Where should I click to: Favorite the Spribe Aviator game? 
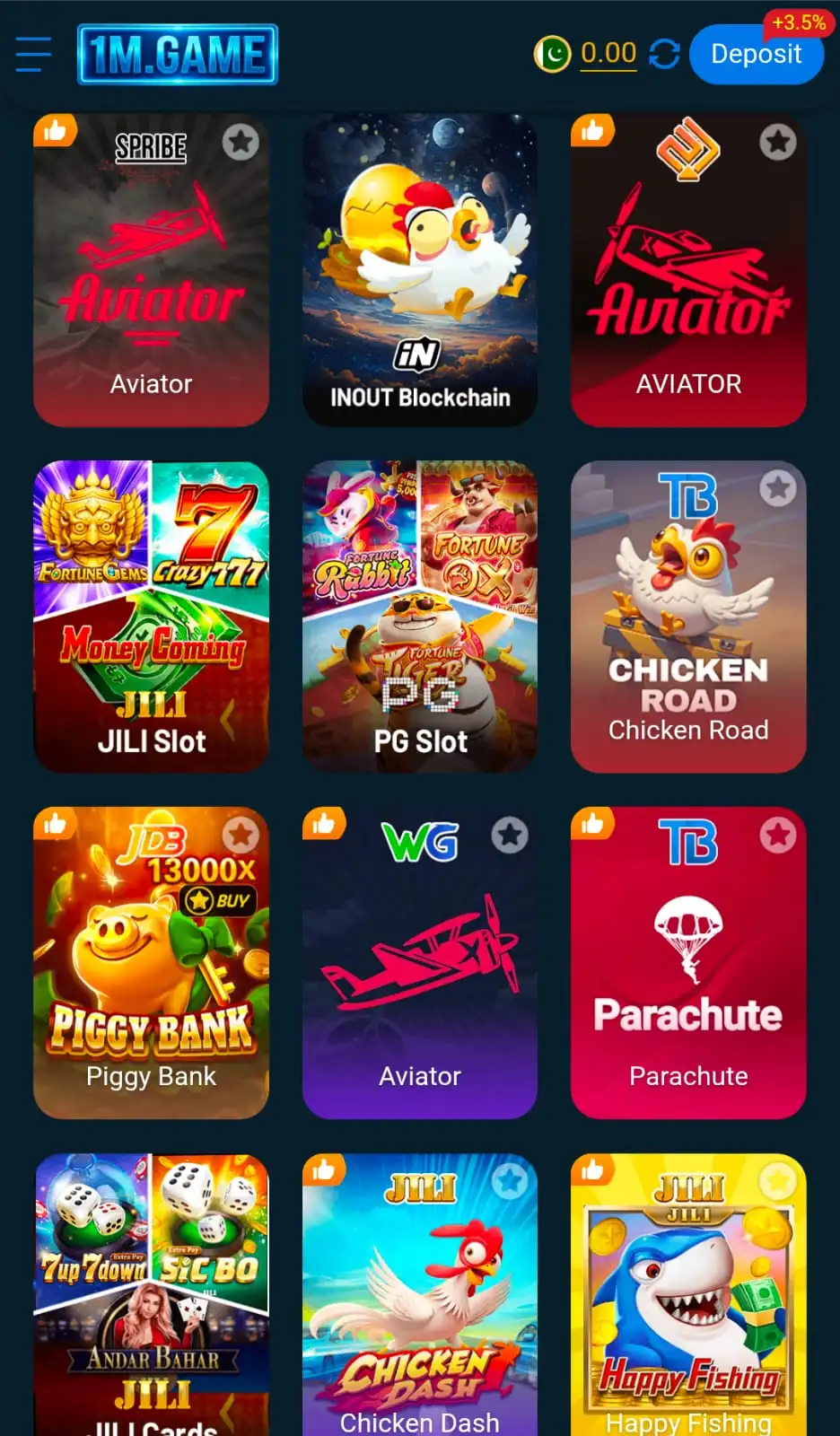241,142
